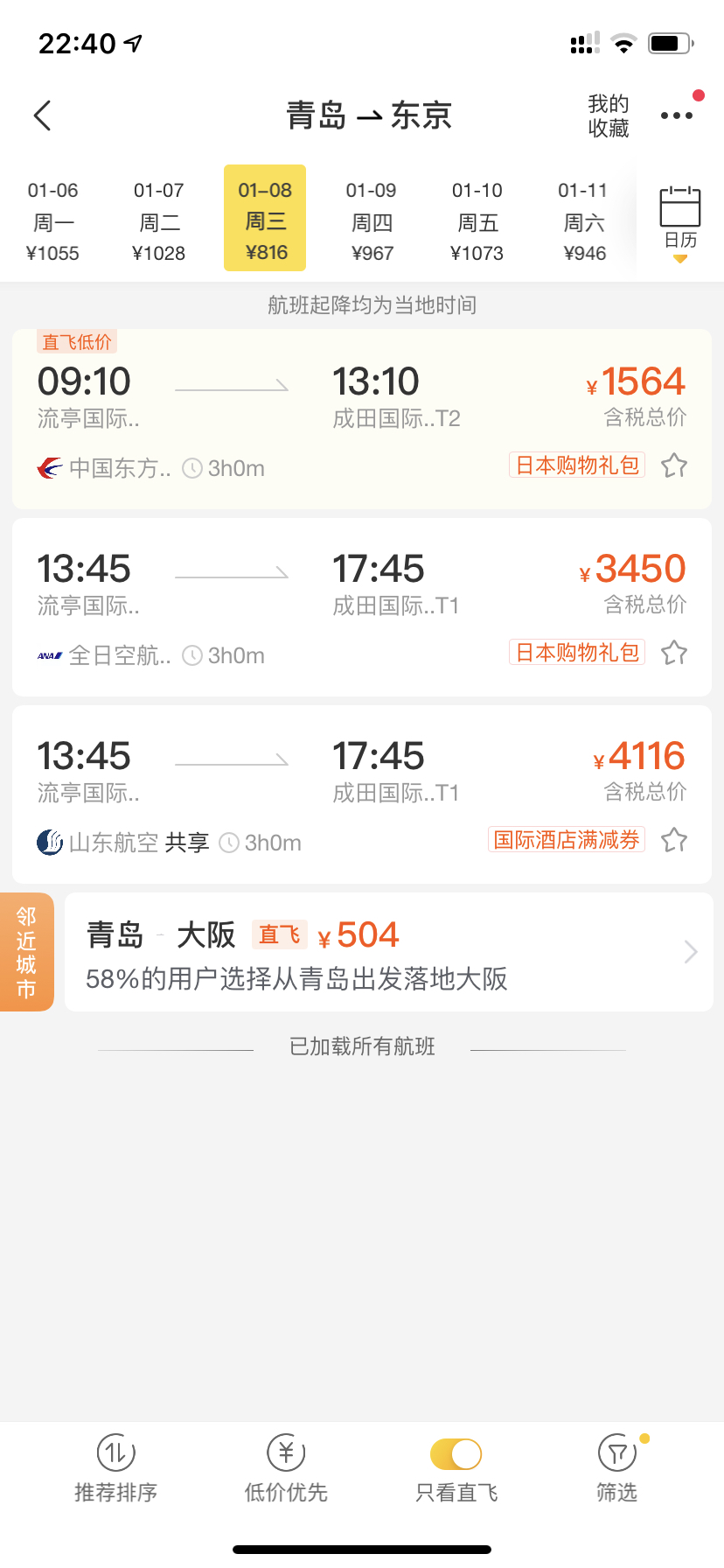The width and height of the screenshot is (724, 1568).
Task: Open the three-dot overflow menu
Action: pyautogui.click(x=677, y=115)
